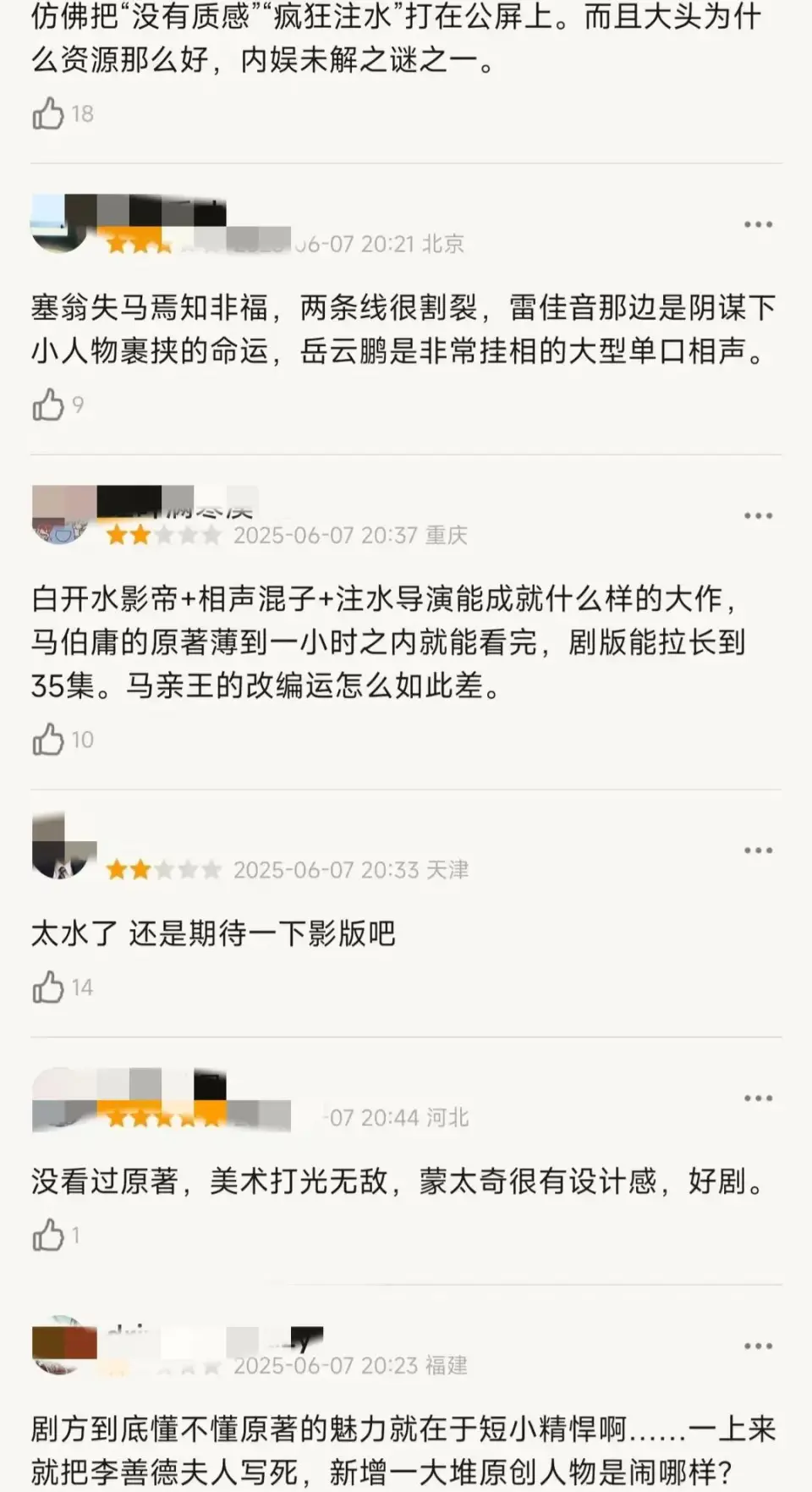Open the overflow menu on the 重庆 comment

[758, 515]
